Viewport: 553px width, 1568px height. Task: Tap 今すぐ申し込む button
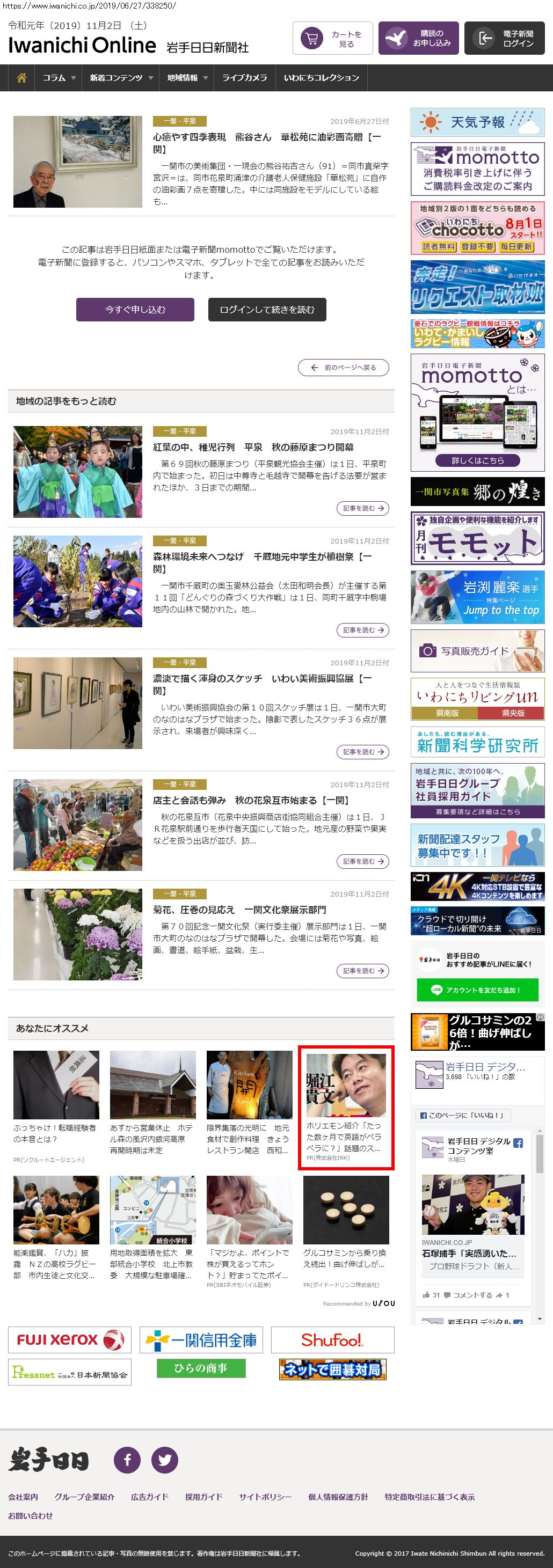pos(135,309)
